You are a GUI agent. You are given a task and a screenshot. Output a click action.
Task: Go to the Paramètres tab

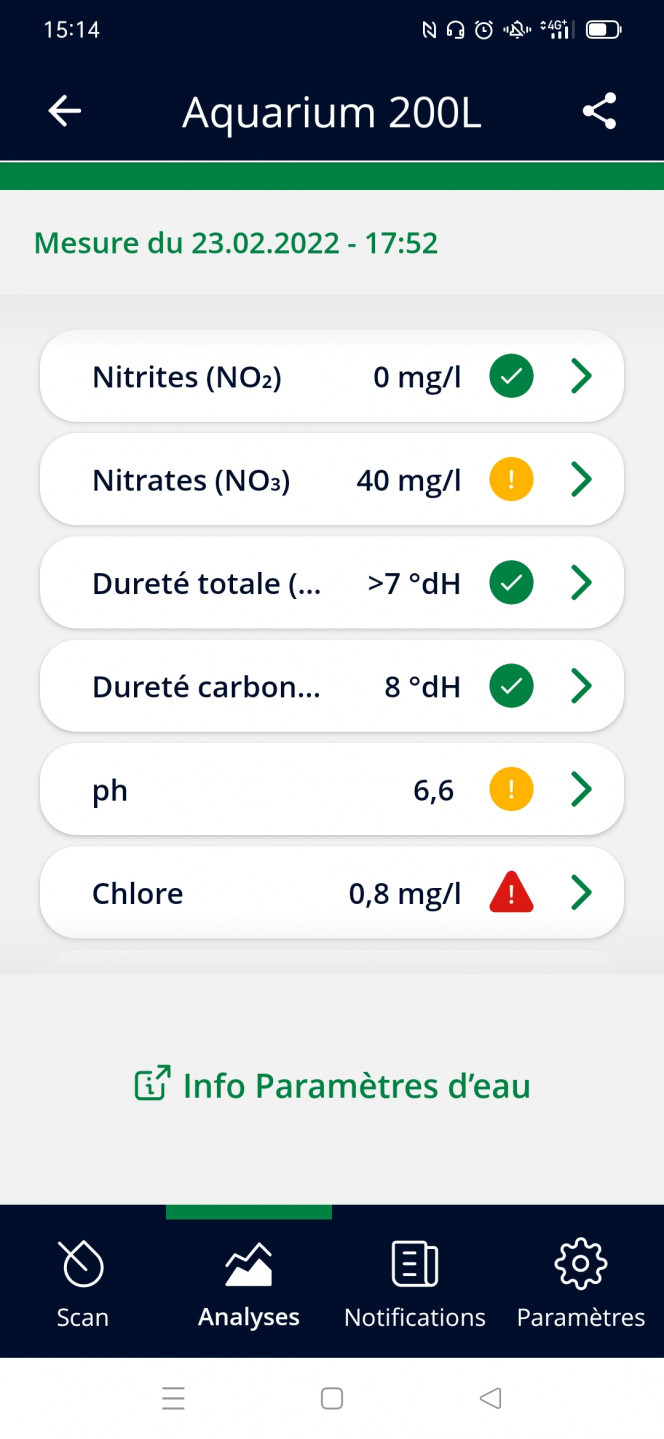tap(581, 1282)
